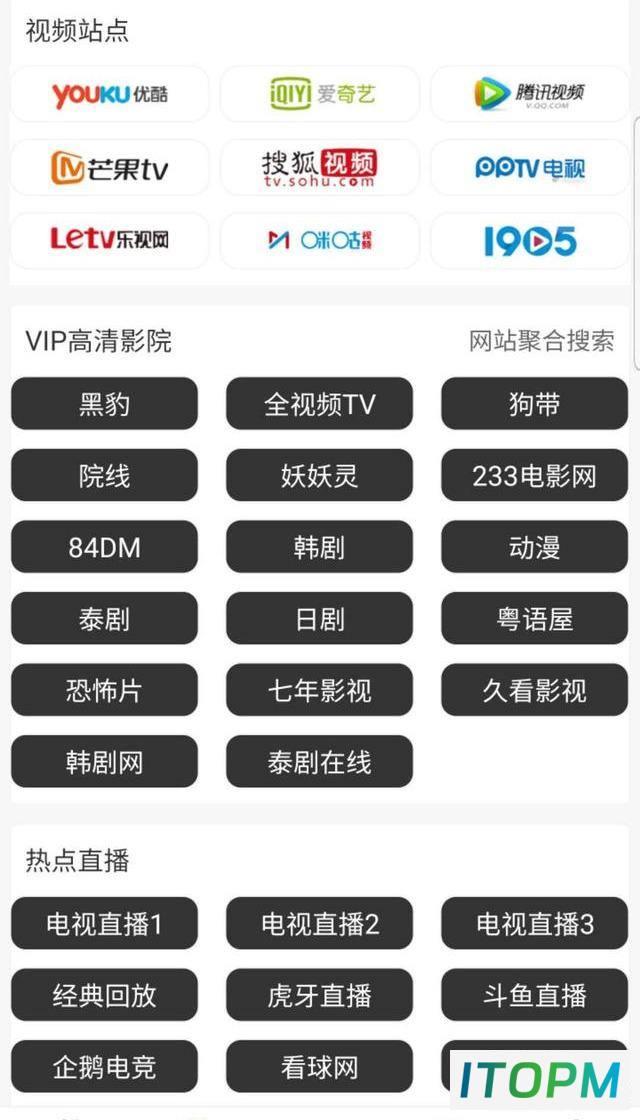This screenshot has width=640, height=1120.
Task: Open the 泰剧在线 button
Action: 319,761
